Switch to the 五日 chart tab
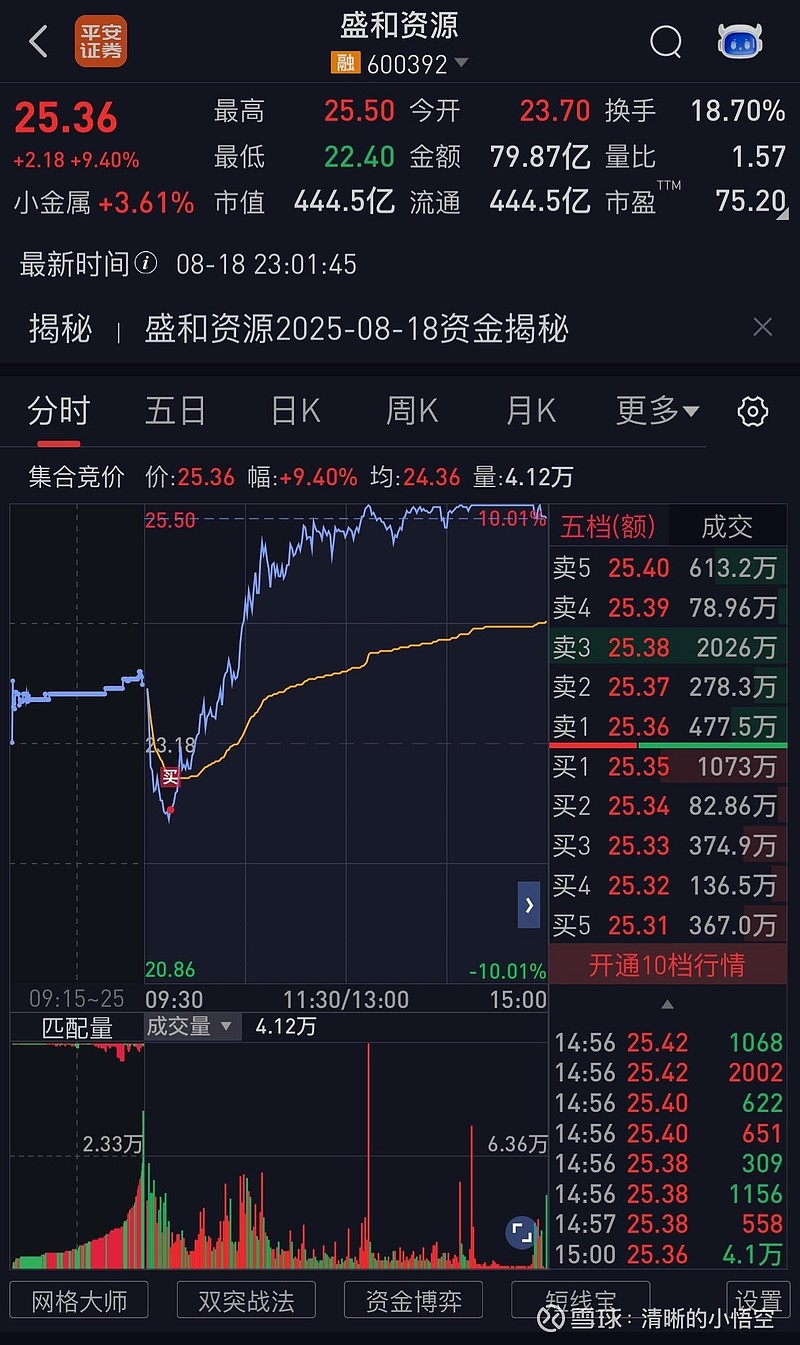 (176, 411)
